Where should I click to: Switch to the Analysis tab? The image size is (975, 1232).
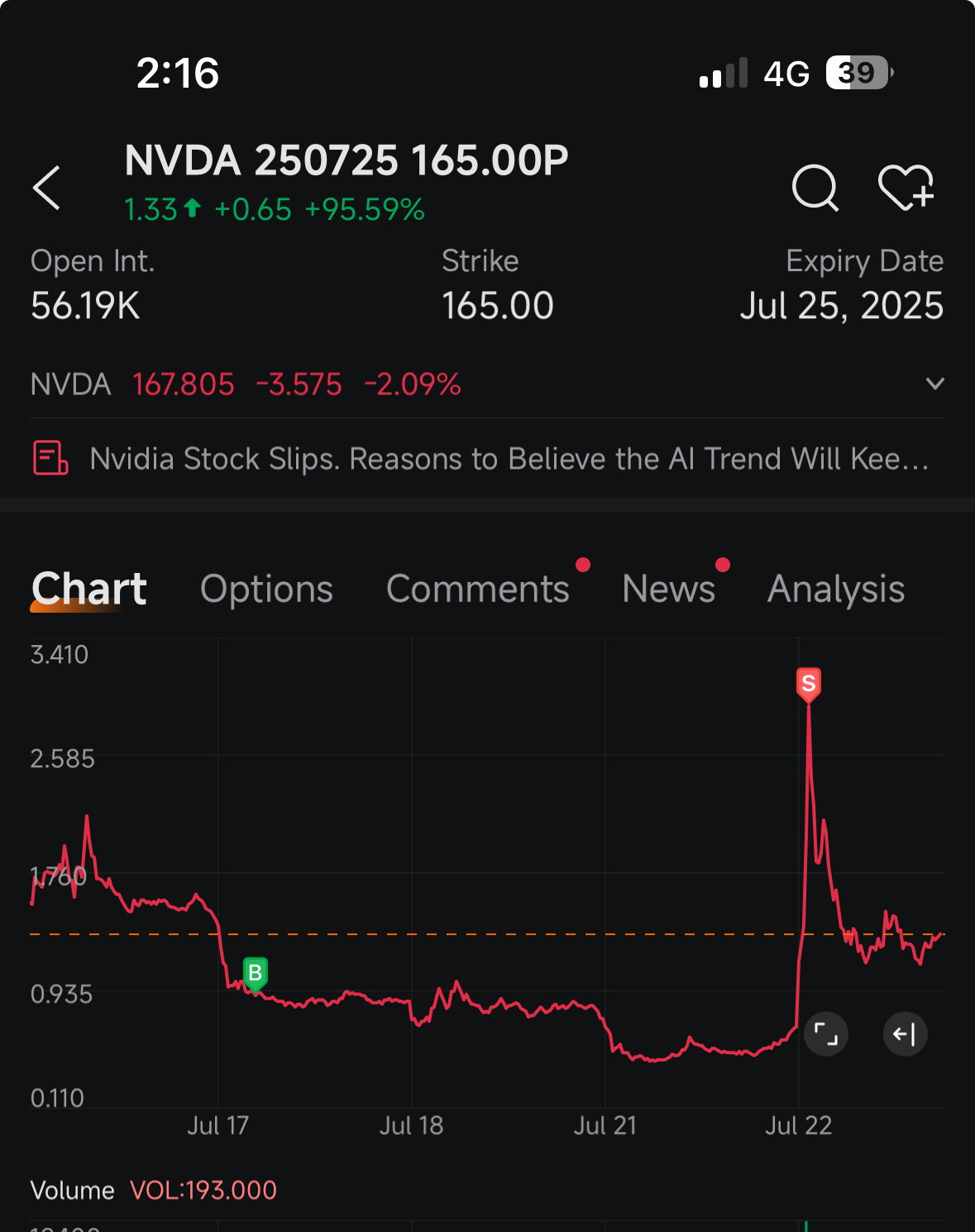click(836, 589)
